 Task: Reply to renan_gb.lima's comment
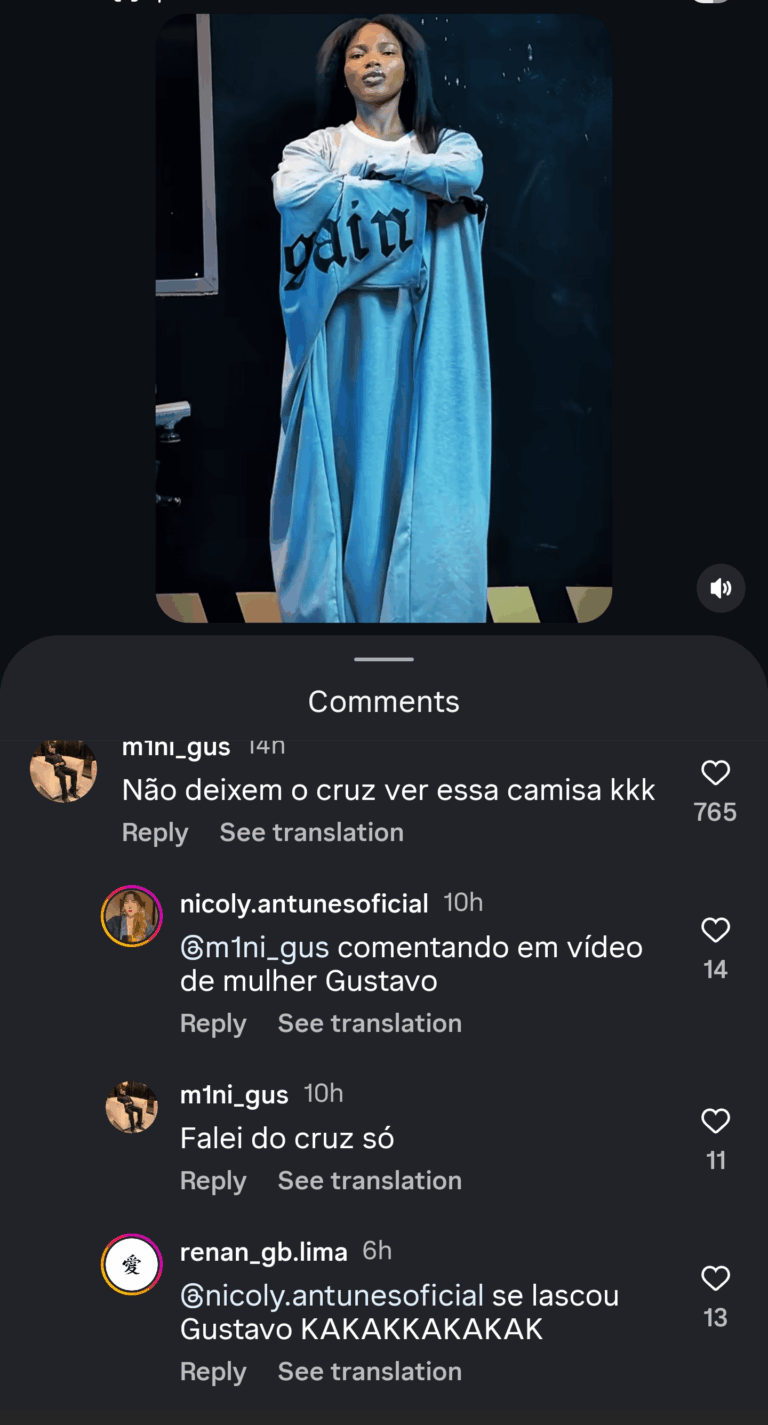click(x=213, y=1372)
